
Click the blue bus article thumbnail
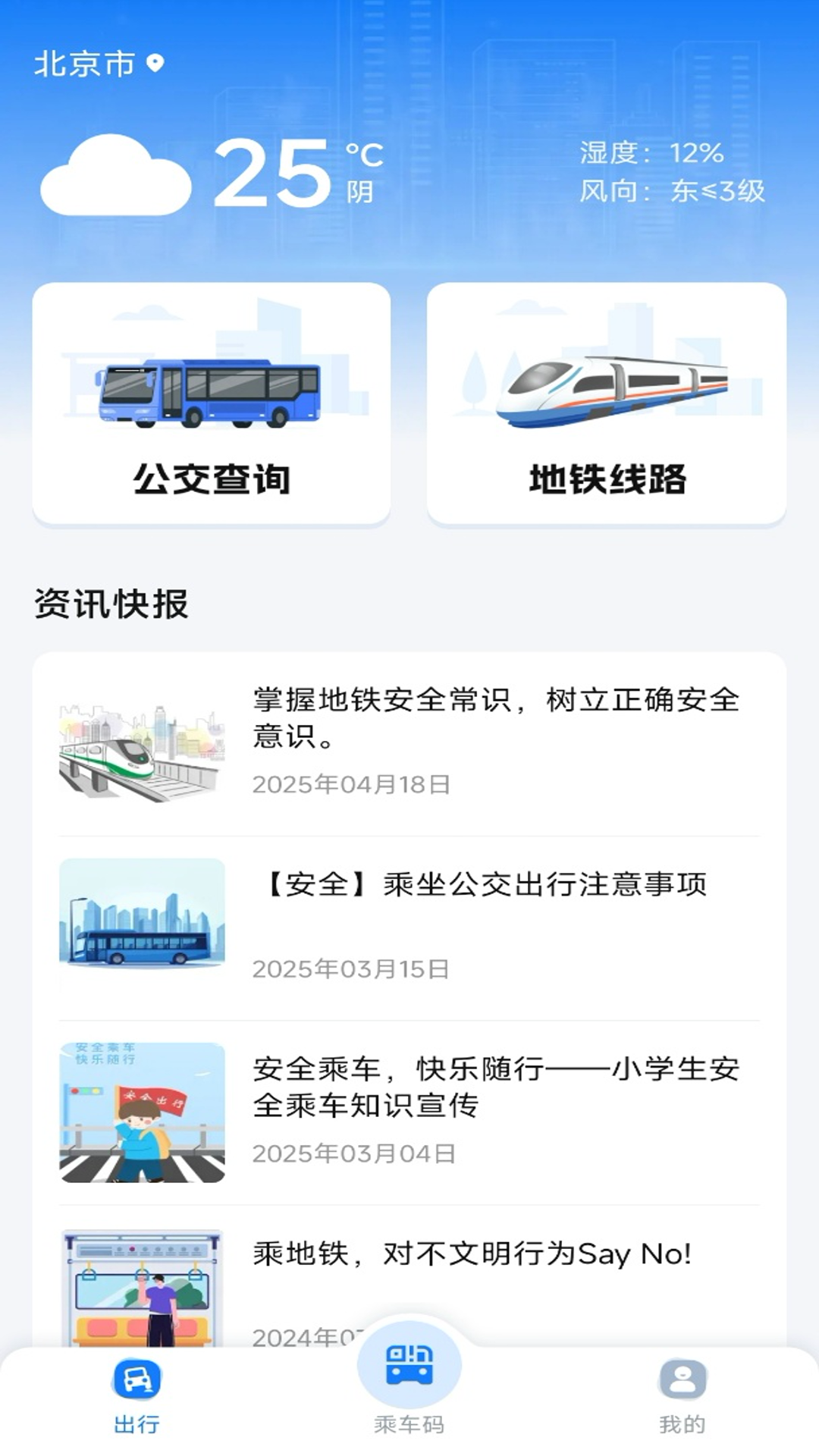click(140, 921)
